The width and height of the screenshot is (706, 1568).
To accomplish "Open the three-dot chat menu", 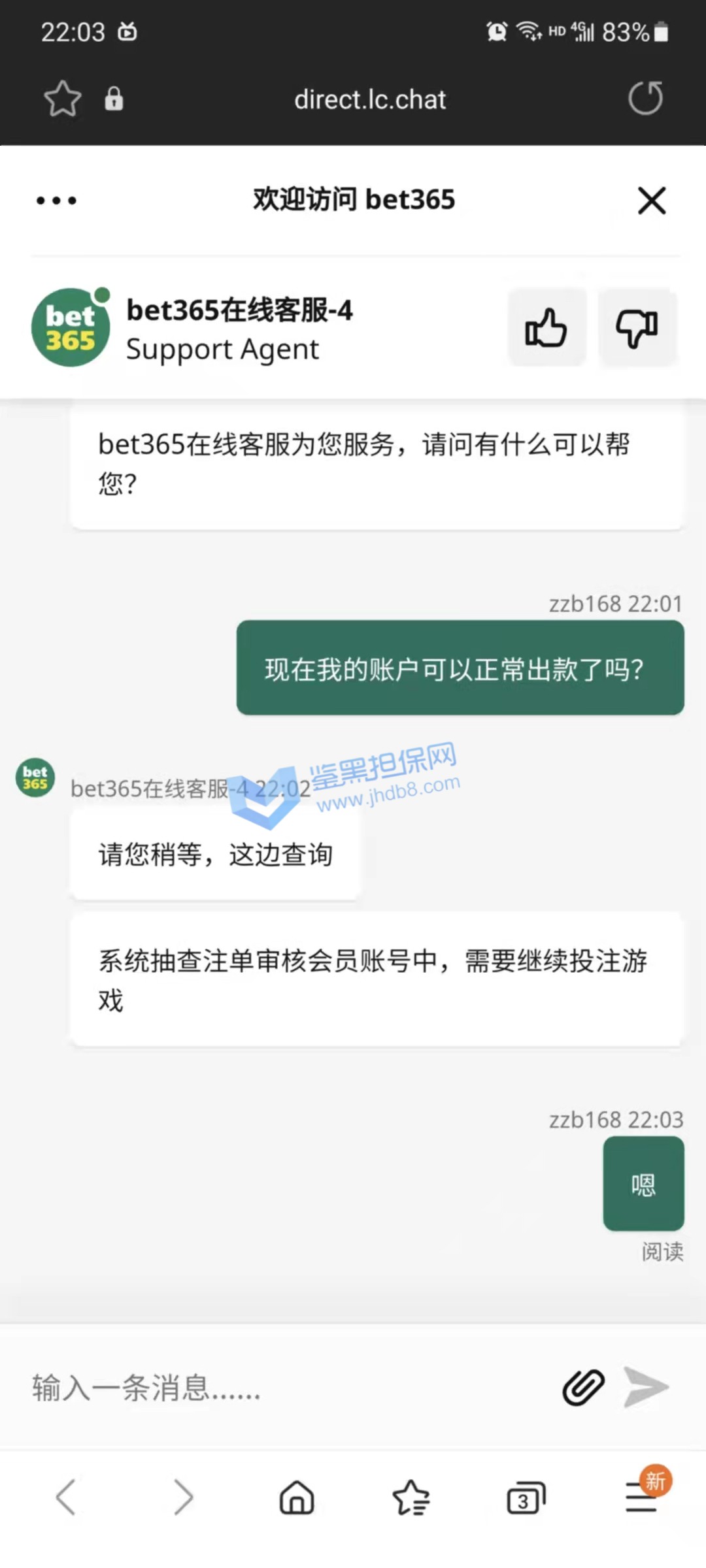I will click(56, 201).
